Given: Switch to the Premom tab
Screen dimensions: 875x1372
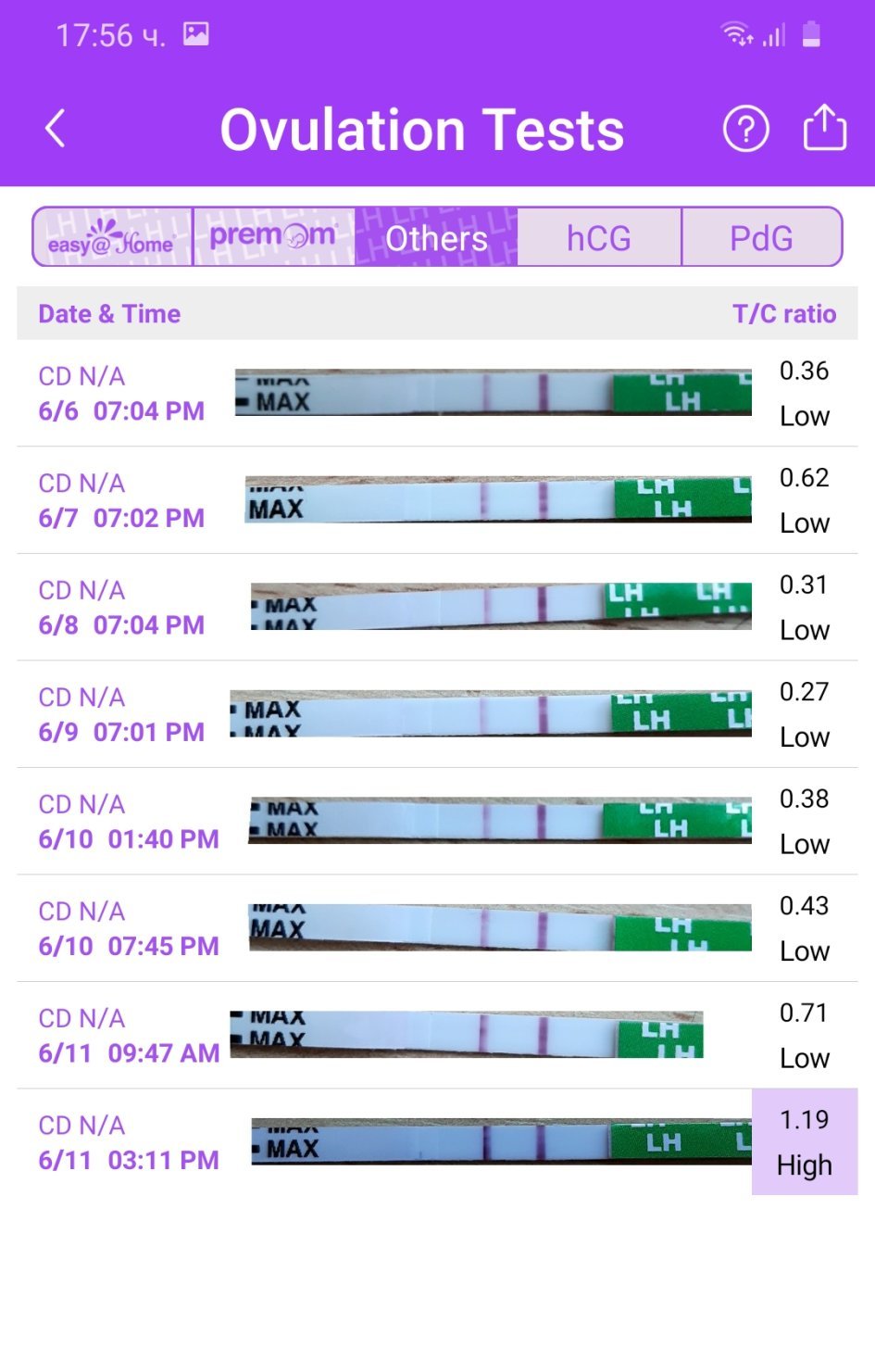Looking at the screenshot, I should point(274,237).
